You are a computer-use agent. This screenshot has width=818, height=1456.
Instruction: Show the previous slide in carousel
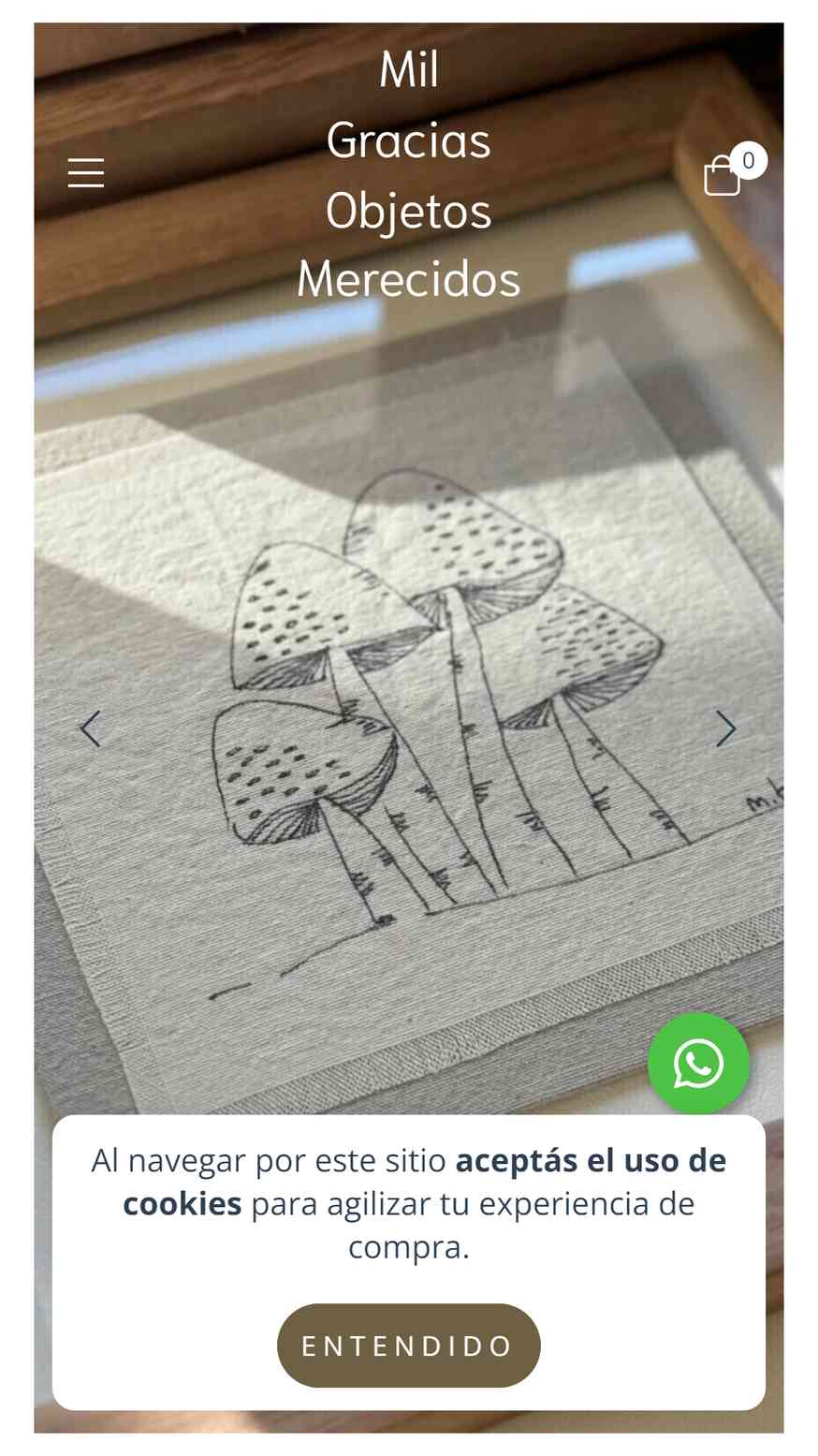[90, 728]
